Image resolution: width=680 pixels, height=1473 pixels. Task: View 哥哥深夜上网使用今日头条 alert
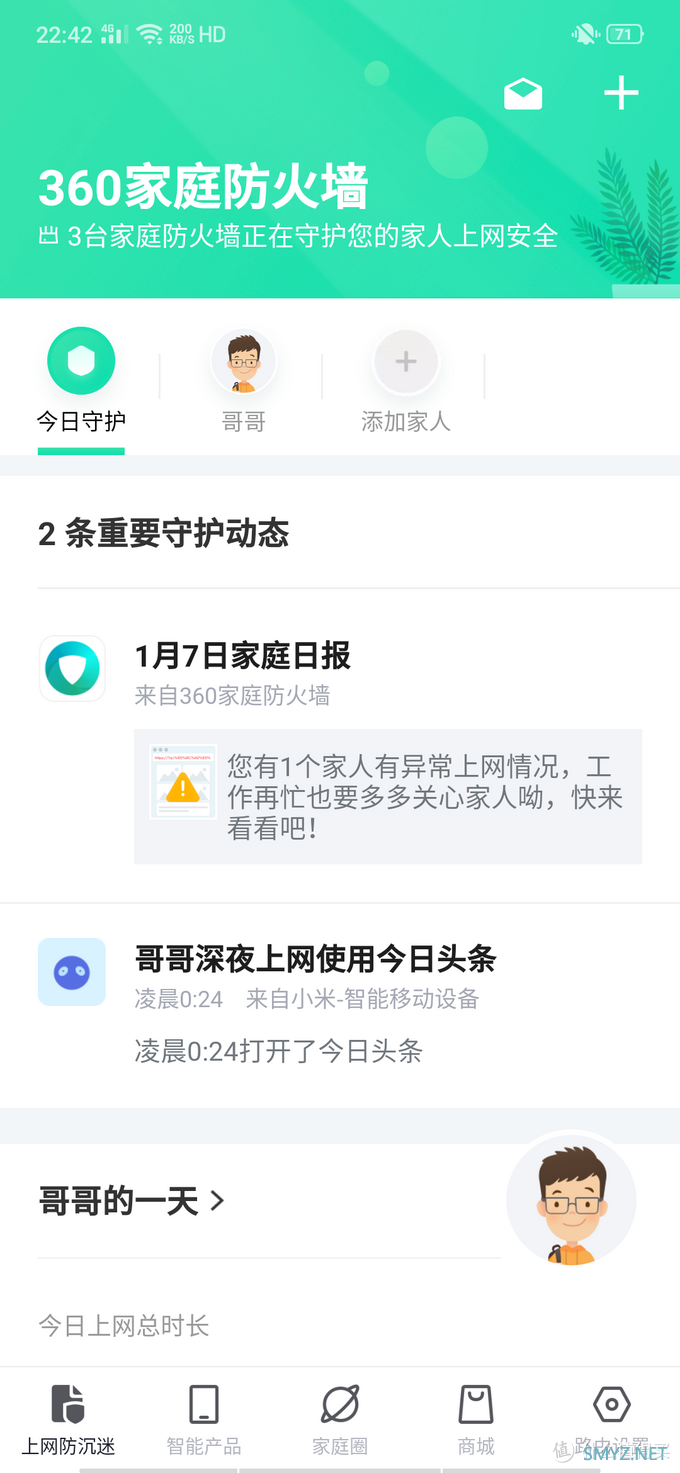315,960
